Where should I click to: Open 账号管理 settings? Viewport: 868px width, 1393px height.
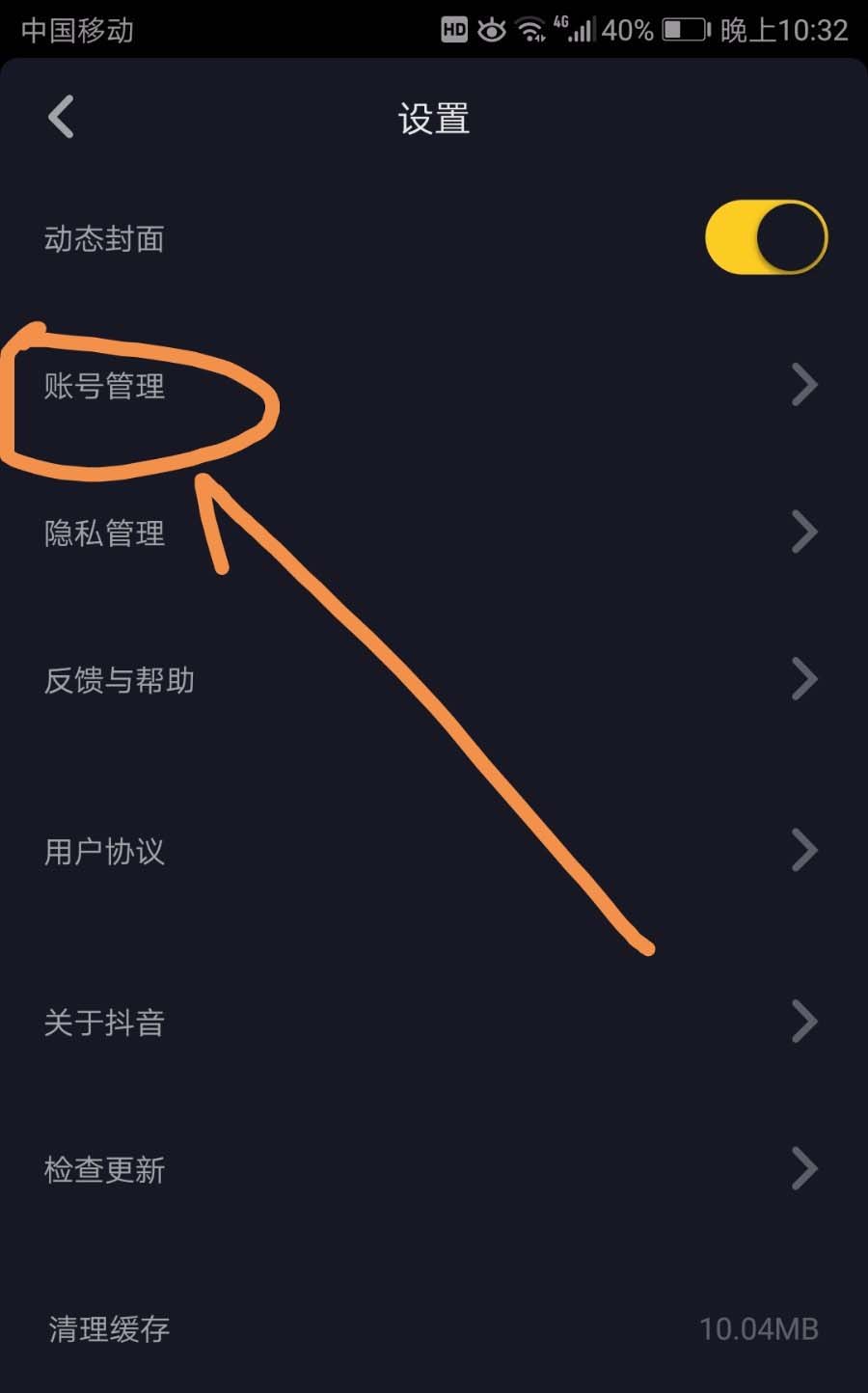[104, 387]
